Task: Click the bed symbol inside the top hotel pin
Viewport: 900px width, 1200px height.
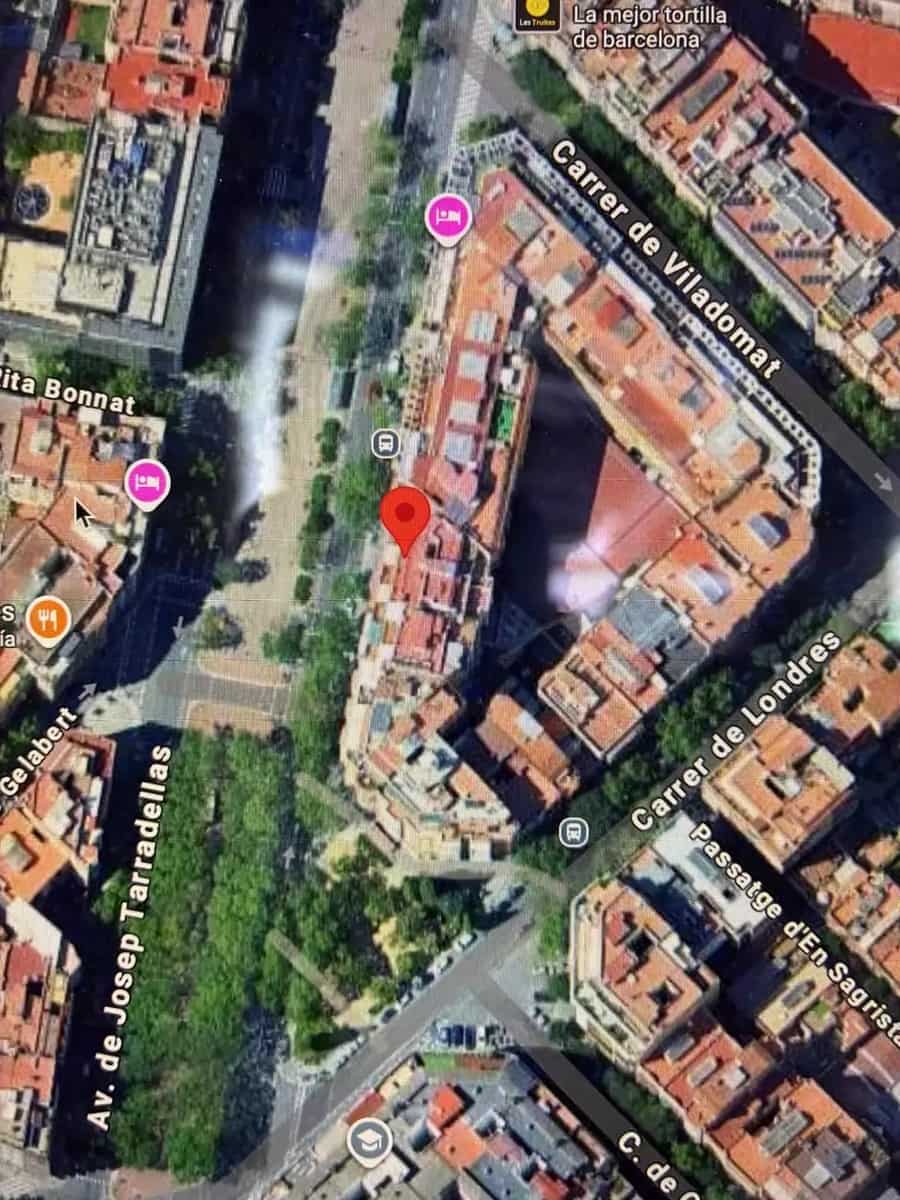Action: pyautogui.click(x=447, y=216)
